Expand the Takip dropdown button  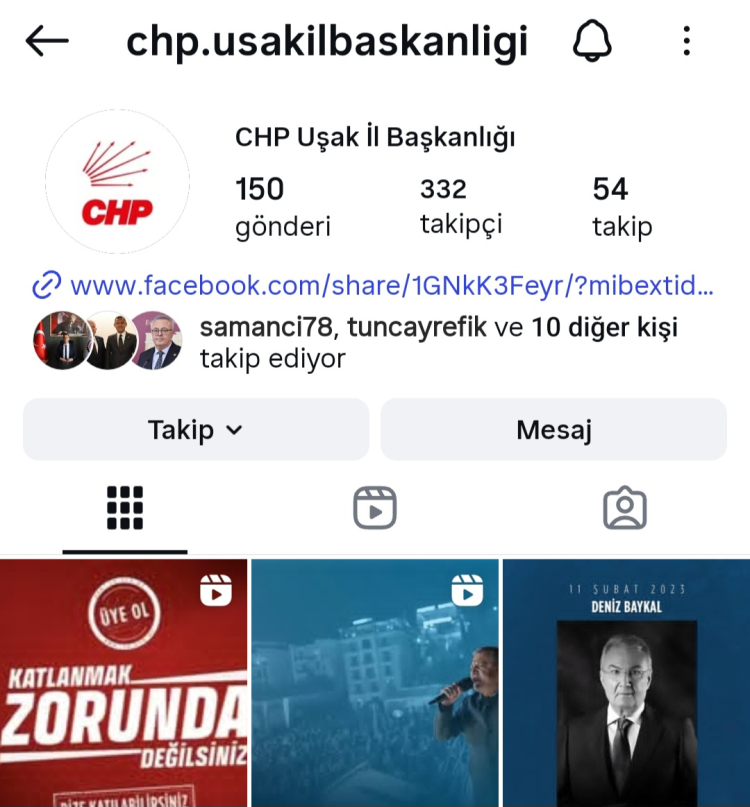click(x=196, y=430)
